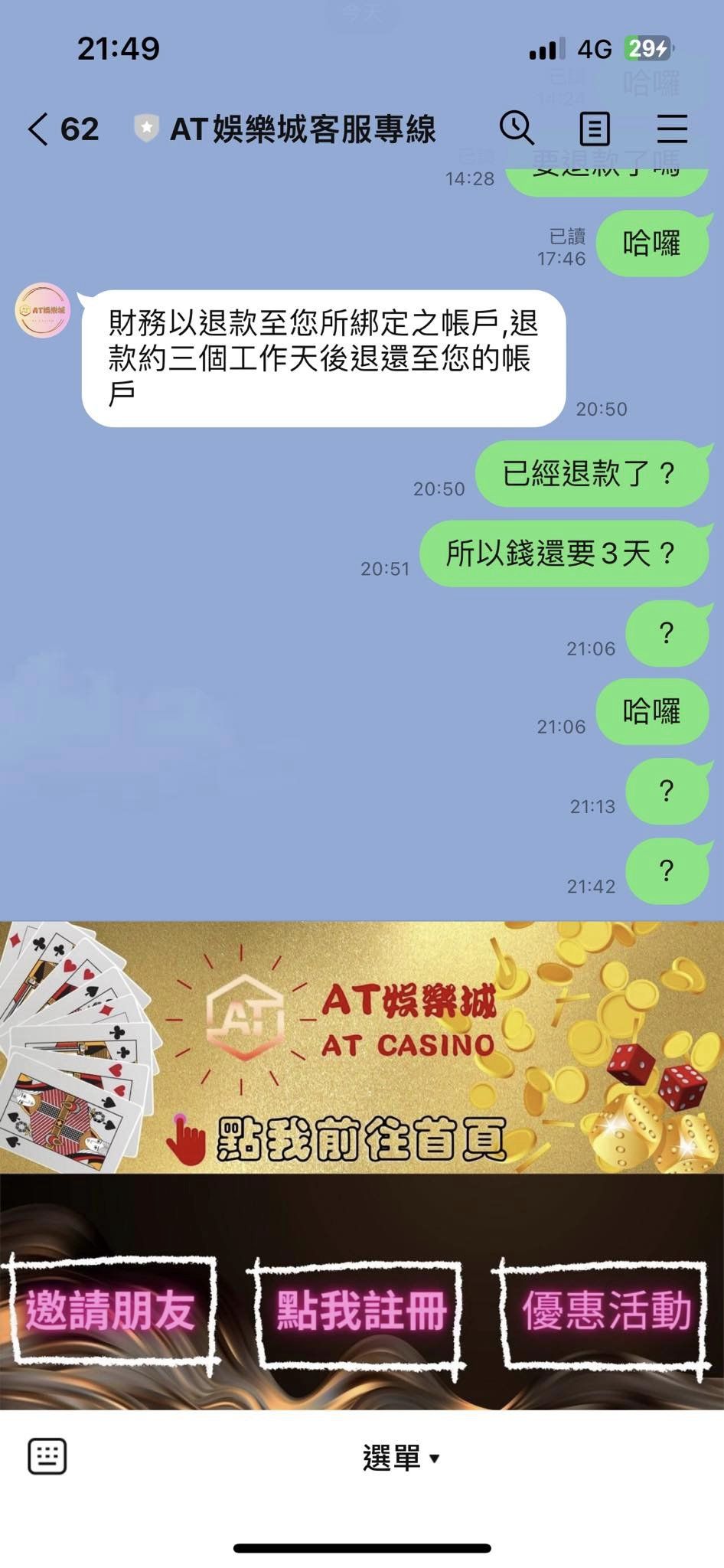Switch to keyboard input
The image size is (724, 1568).
pos(47,1456)
